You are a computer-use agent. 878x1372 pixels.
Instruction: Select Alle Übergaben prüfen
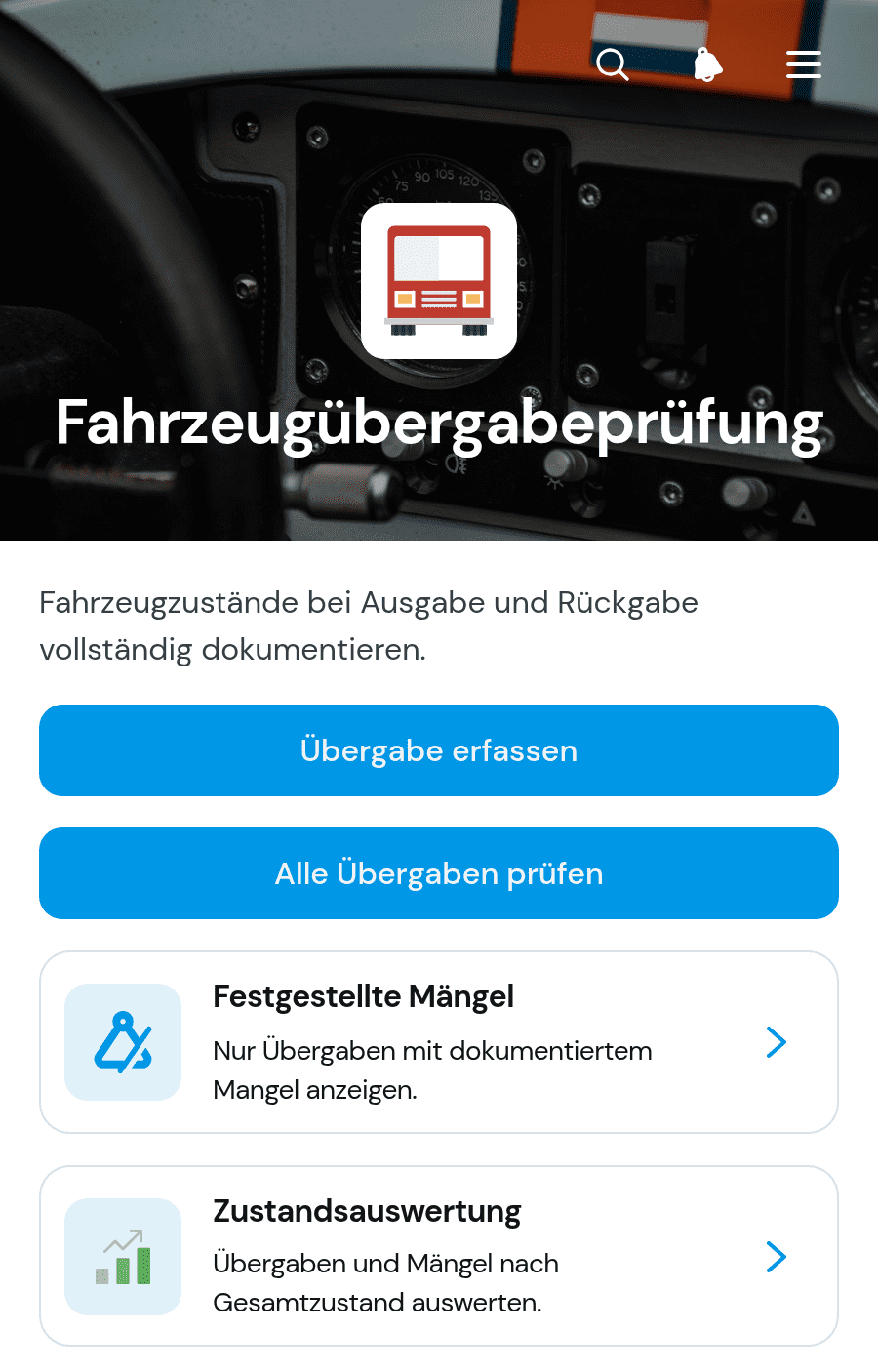coord(439,873)
